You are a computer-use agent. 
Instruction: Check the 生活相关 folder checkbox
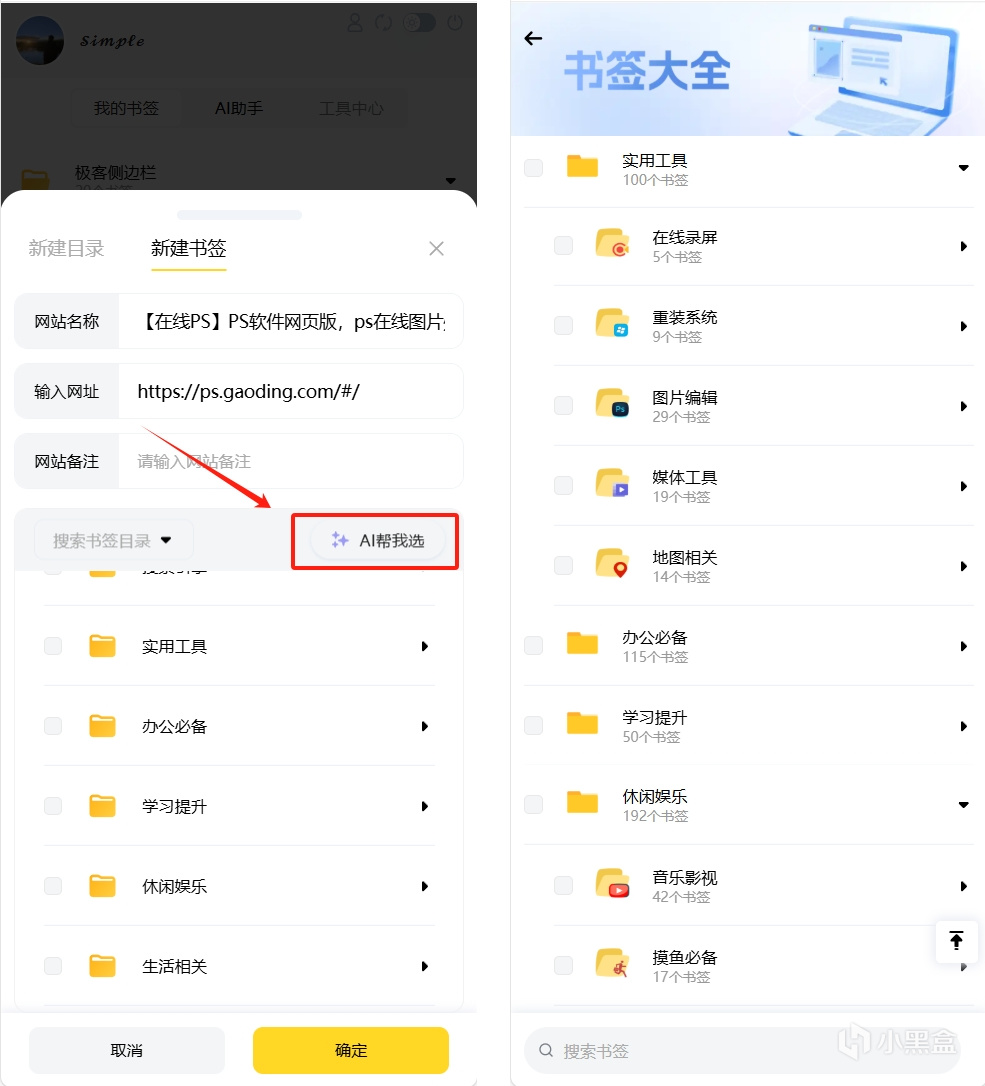click(53, 966)
